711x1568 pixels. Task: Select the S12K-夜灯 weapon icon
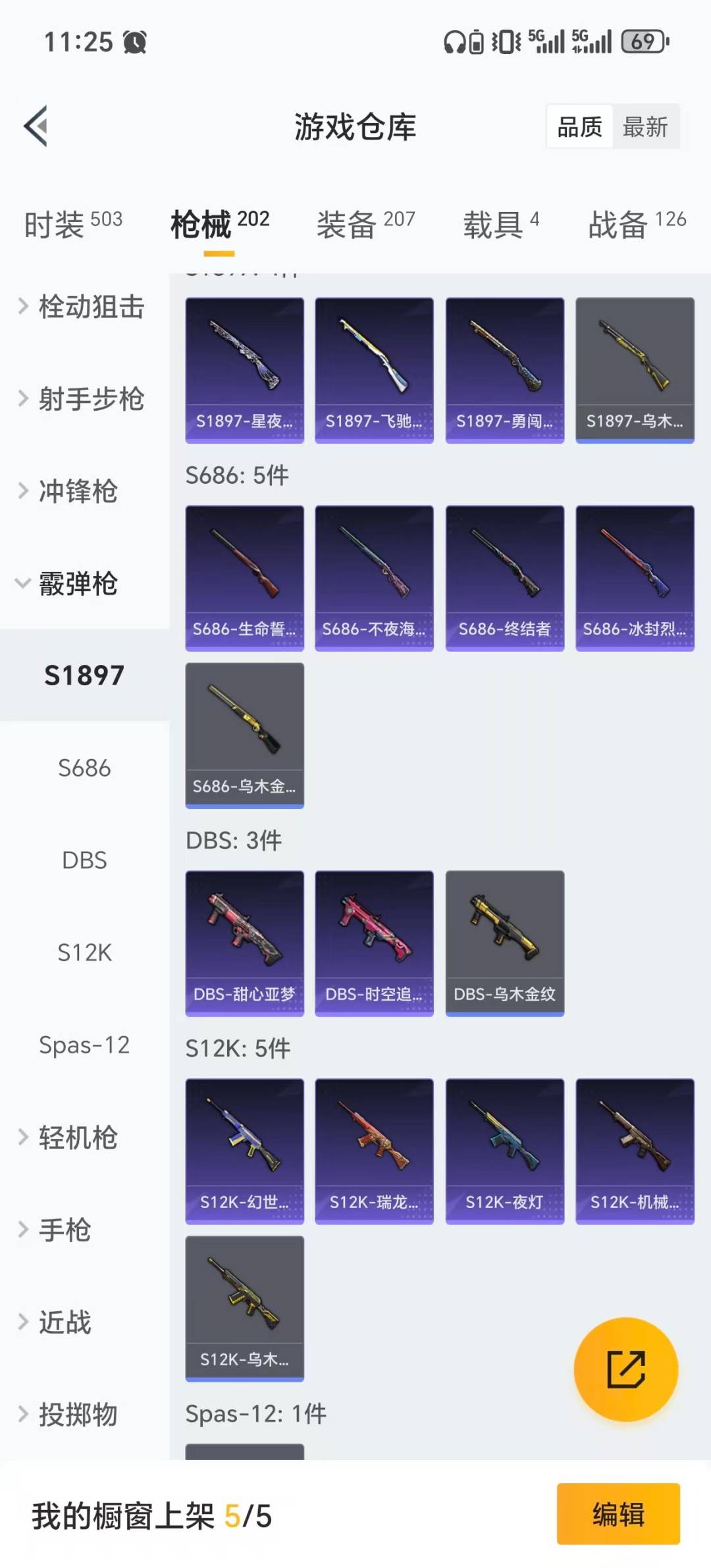pyautogui.click(x=504, y=1149)
